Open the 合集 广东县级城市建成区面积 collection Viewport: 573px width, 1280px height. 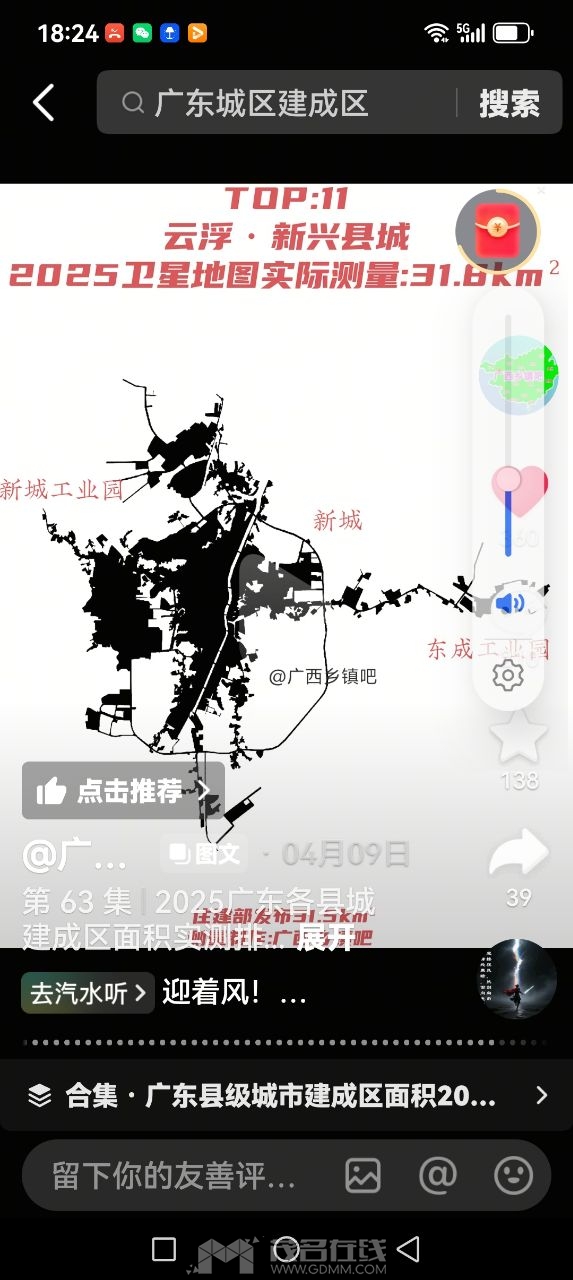pos(286,1096)
